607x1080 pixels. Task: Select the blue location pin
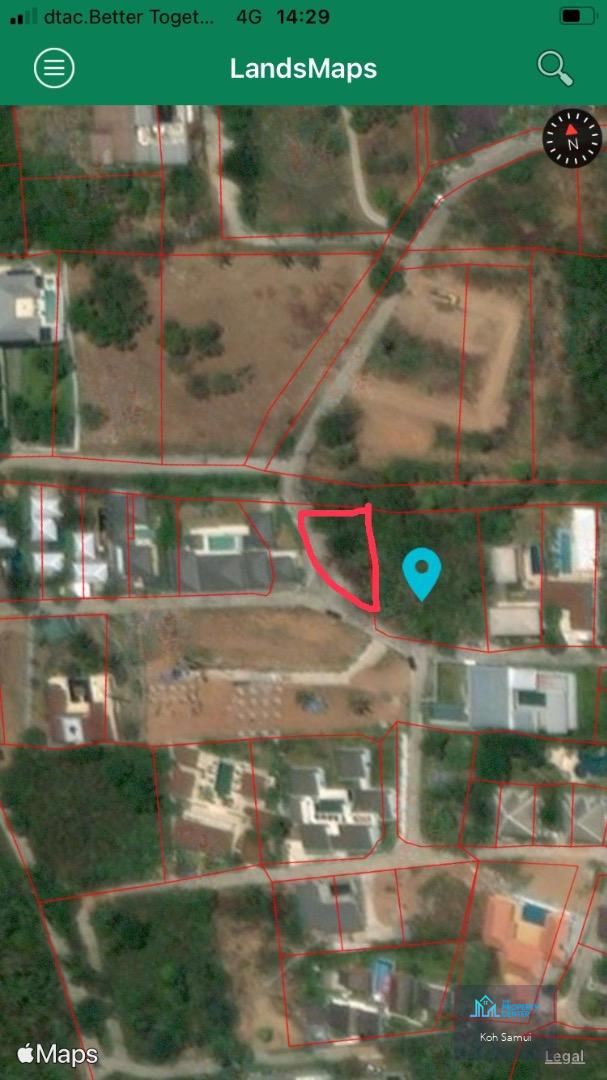tap(422, 574)
